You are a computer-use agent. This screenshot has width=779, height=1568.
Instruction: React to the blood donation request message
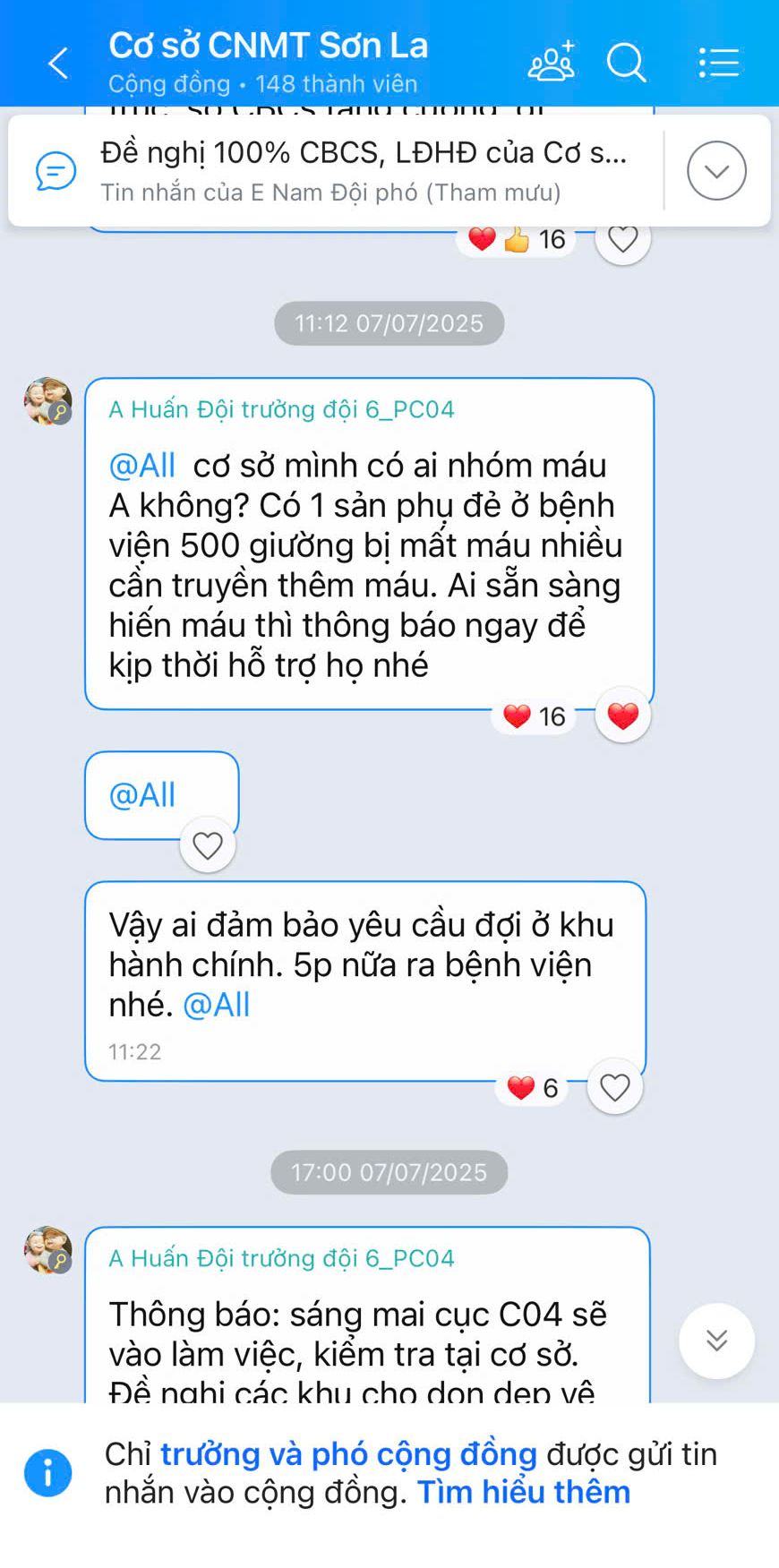(x=622, y=715)
